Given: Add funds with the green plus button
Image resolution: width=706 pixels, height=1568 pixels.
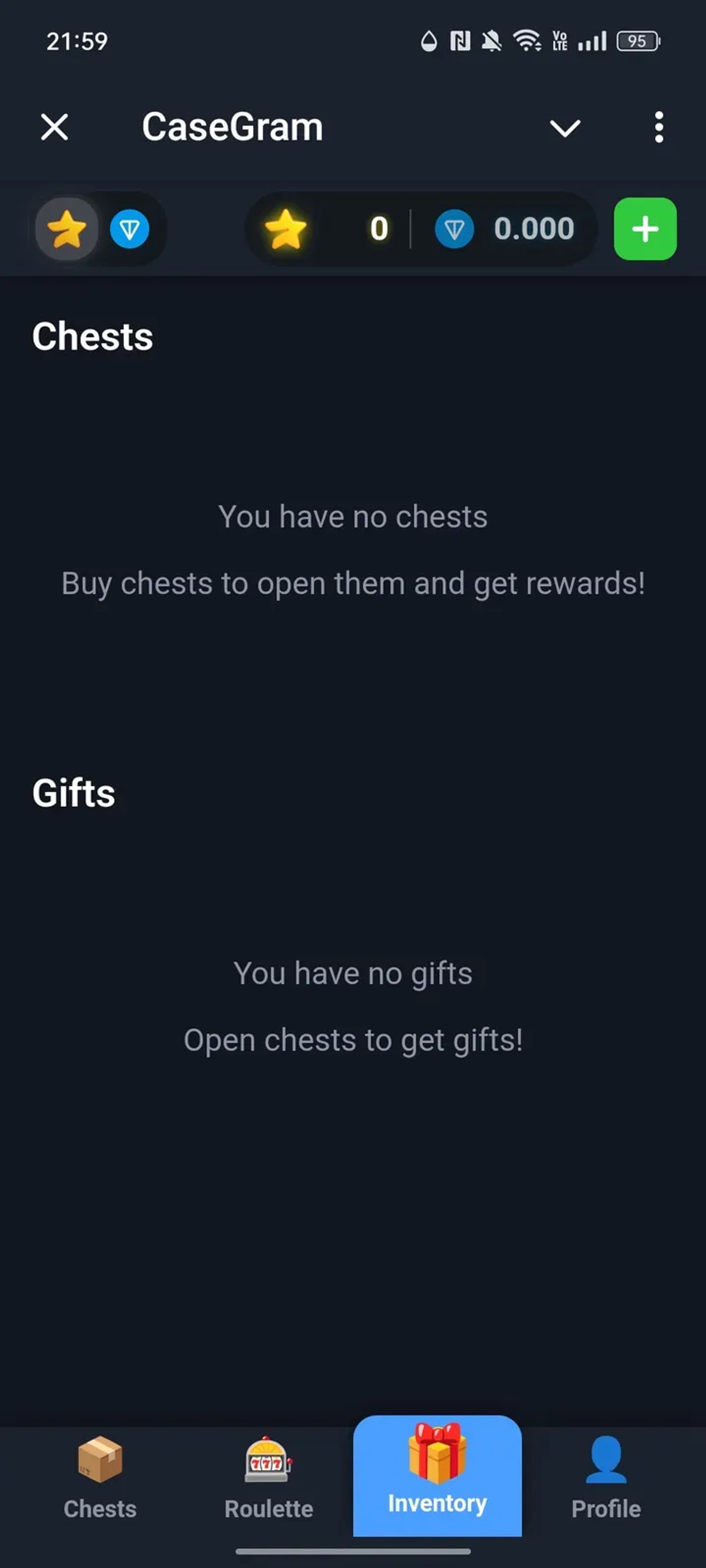Looking at the screenshot, I should tap(645, 229).
